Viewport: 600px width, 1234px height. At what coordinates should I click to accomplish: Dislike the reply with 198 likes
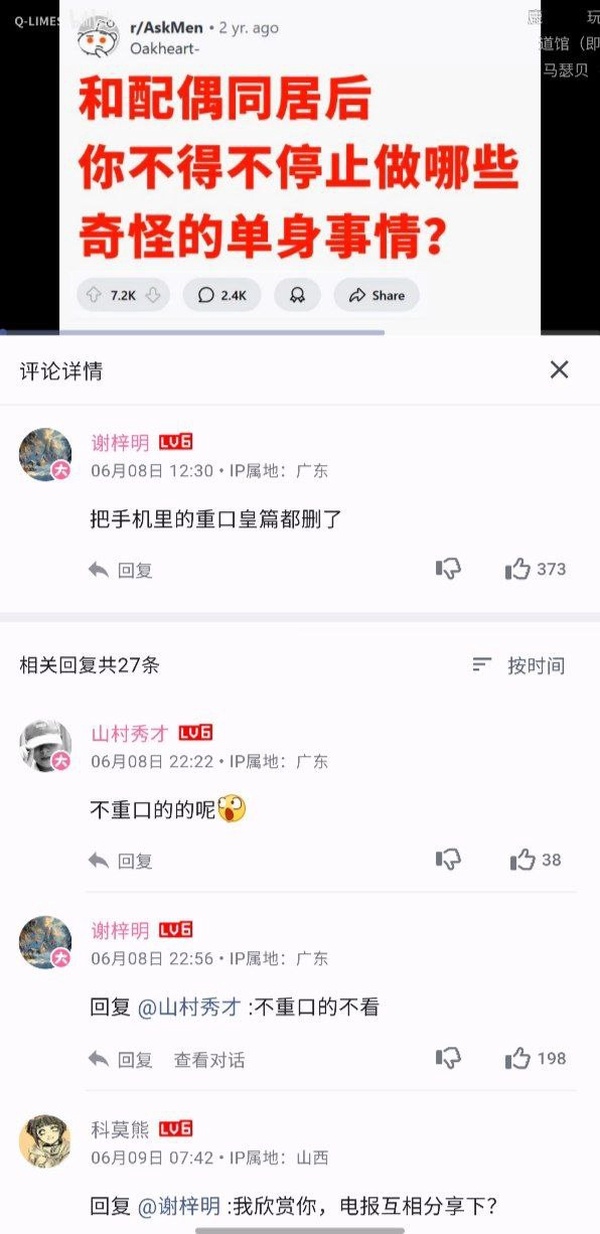(x=448, y=1058)
